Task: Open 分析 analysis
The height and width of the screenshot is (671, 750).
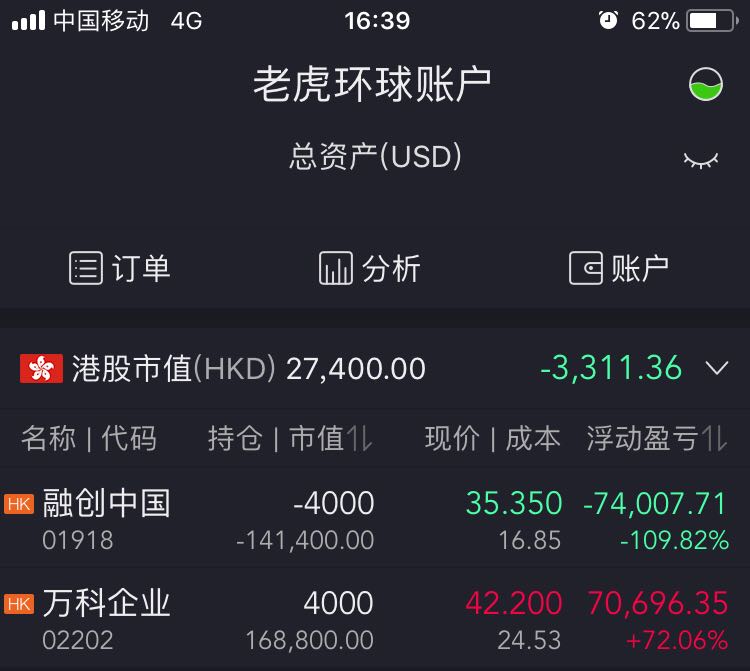Action: (370, 268)
